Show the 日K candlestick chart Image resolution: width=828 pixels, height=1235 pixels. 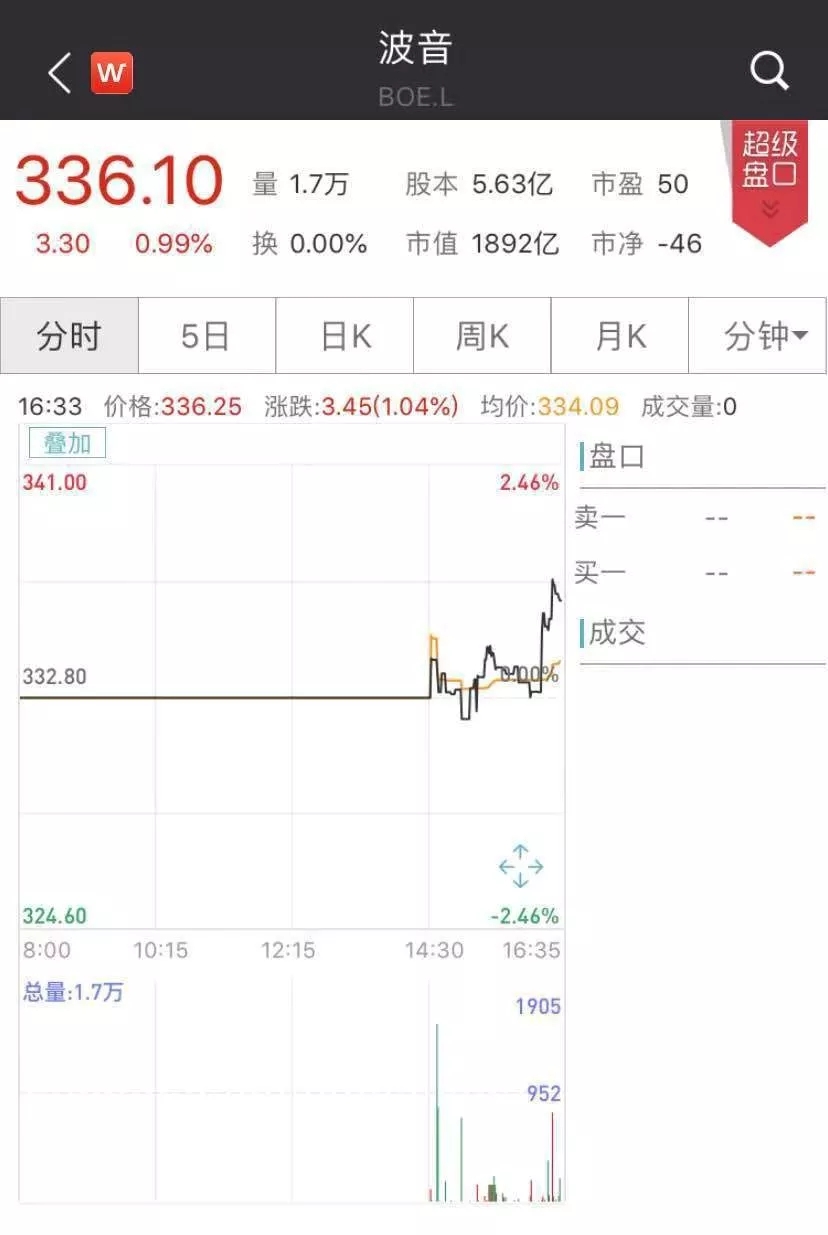(345, 336)
